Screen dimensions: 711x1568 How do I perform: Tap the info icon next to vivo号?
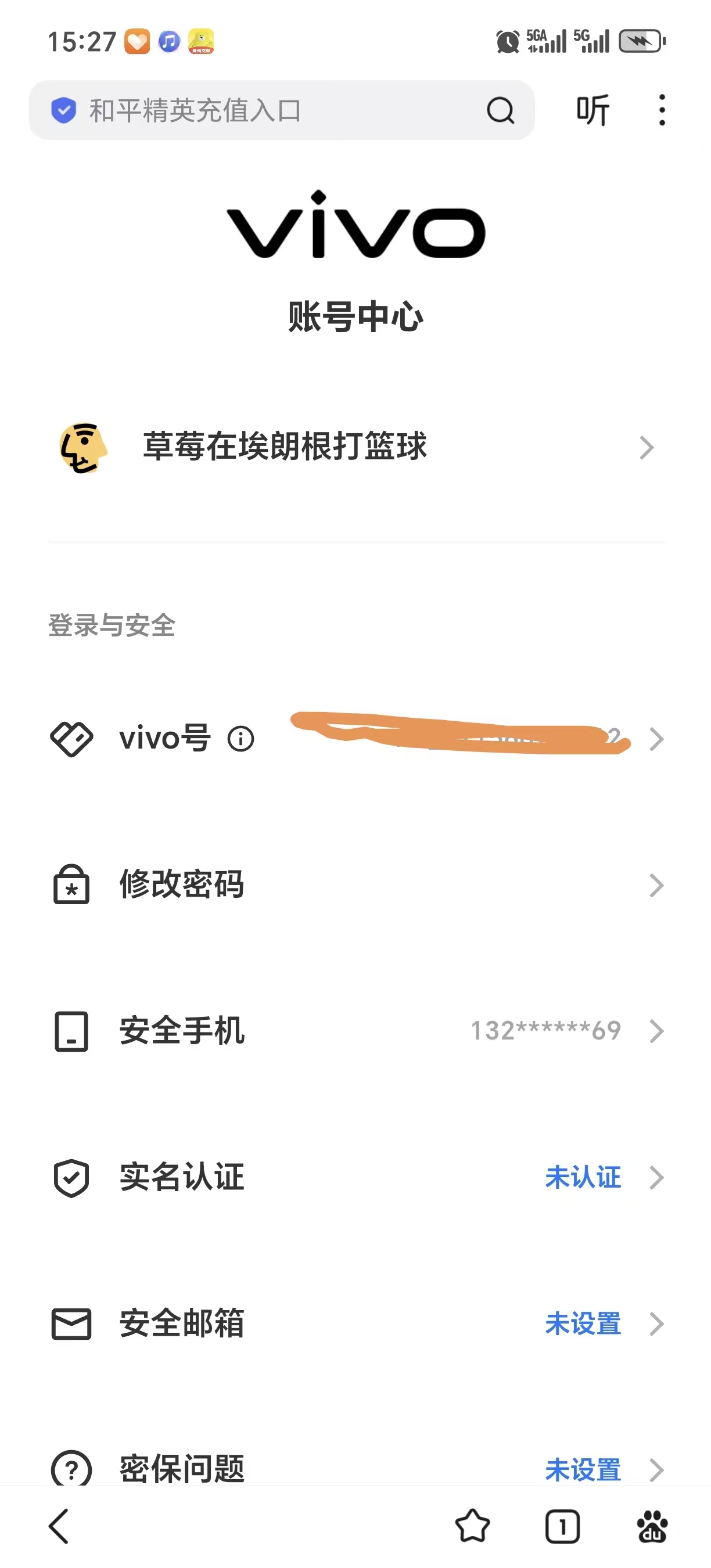[241, 738]
